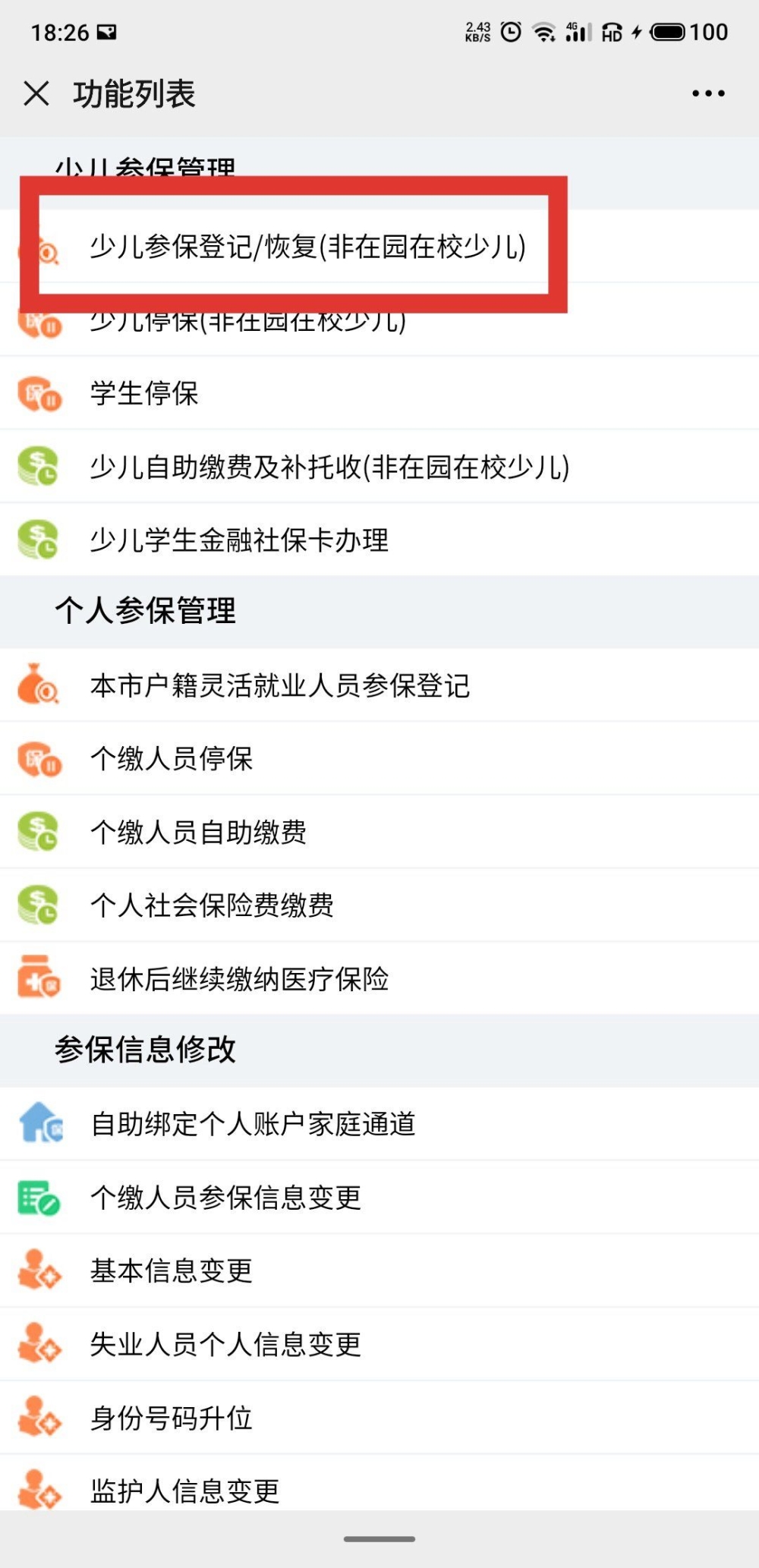
Task: Select 个缴人员停保
Action: 379,758
